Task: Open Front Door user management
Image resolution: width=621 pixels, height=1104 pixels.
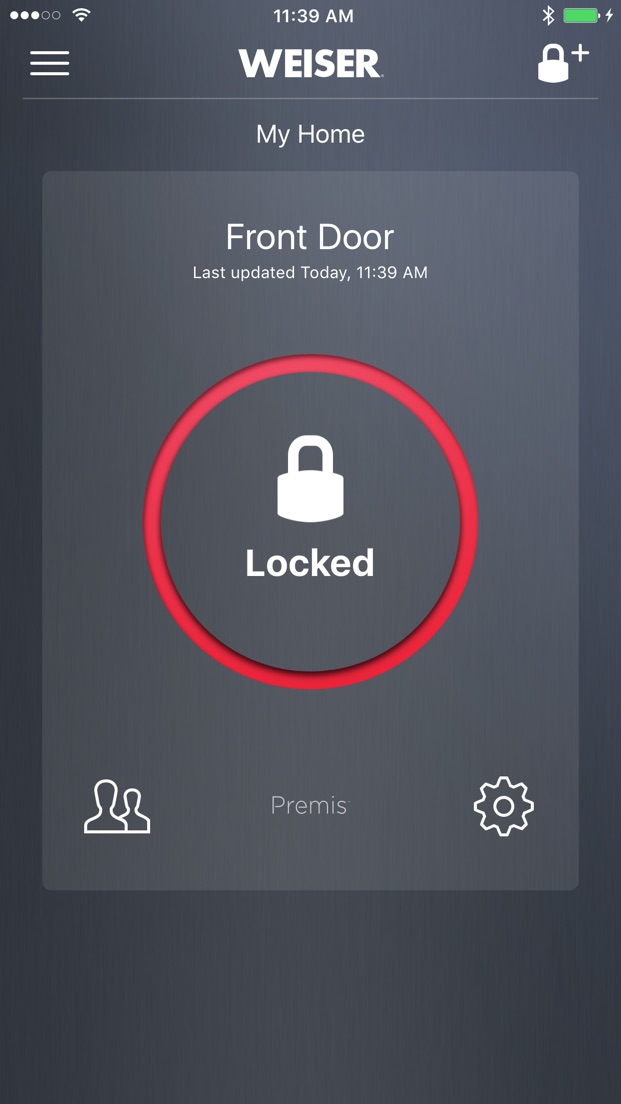Action: point(117,806)
